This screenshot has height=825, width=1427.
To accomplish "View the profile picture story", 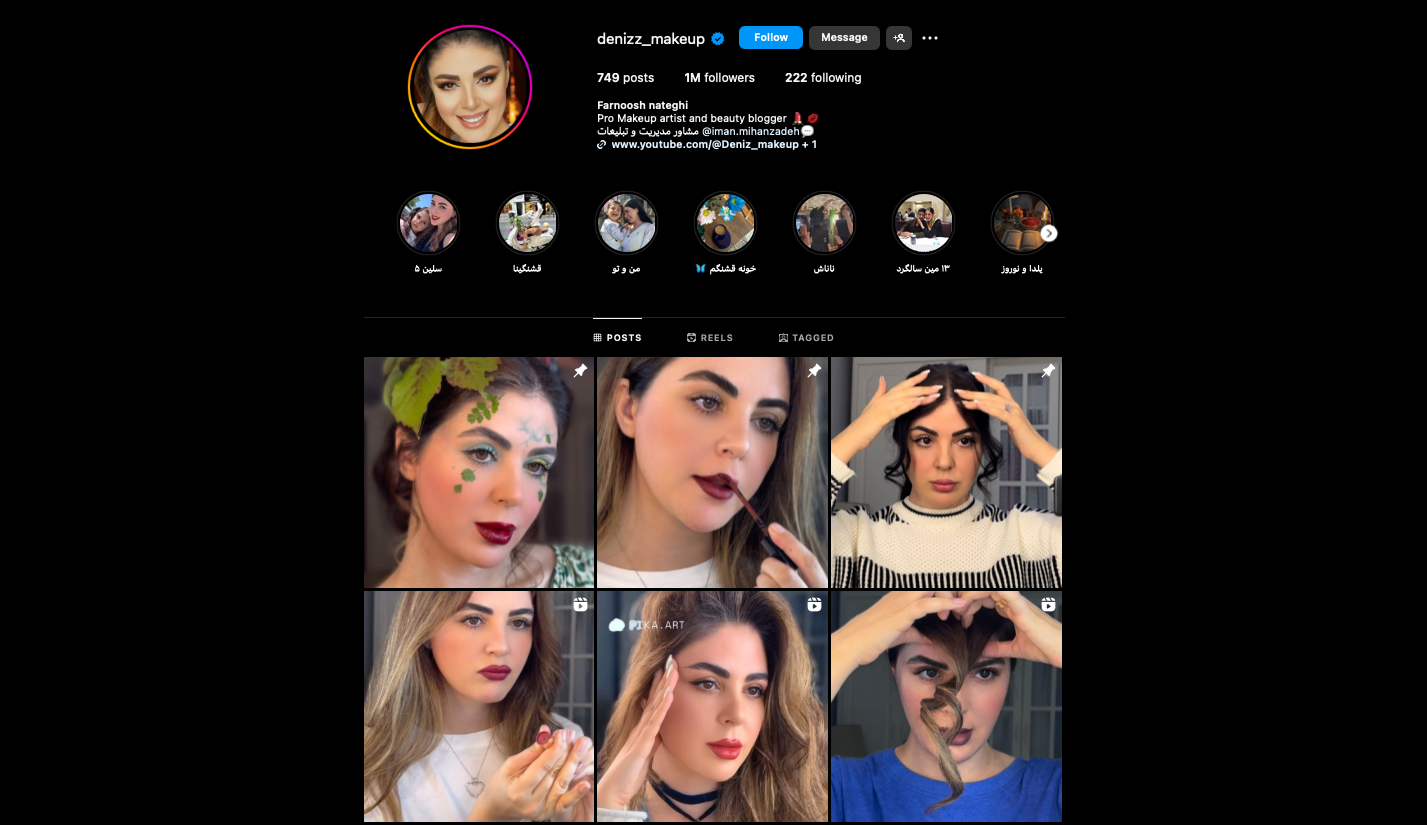I will tap(470, 87).
